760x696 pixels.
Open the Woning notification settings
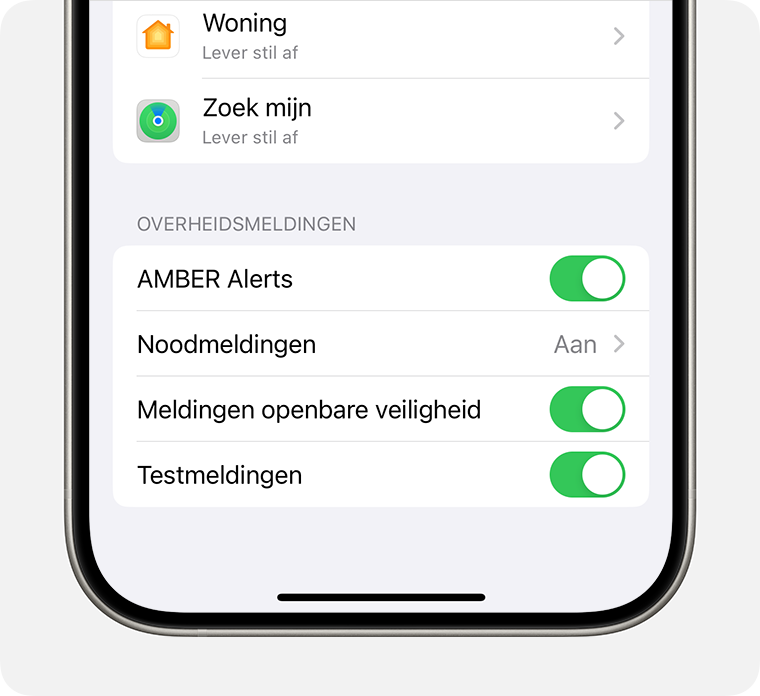(380, 37)
